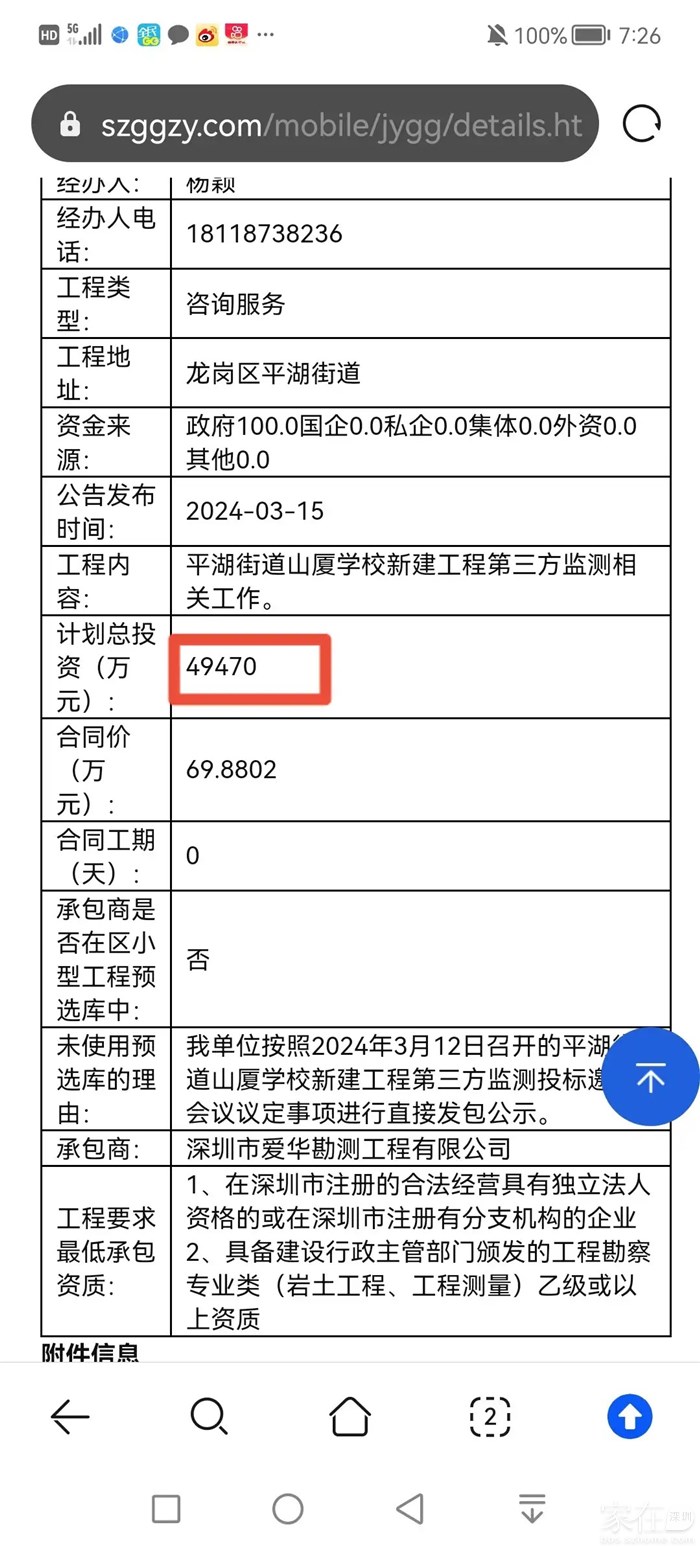Jump back to the top of the page
This screenshot has width=700, height=1547.
click(x=651, y=1078)
